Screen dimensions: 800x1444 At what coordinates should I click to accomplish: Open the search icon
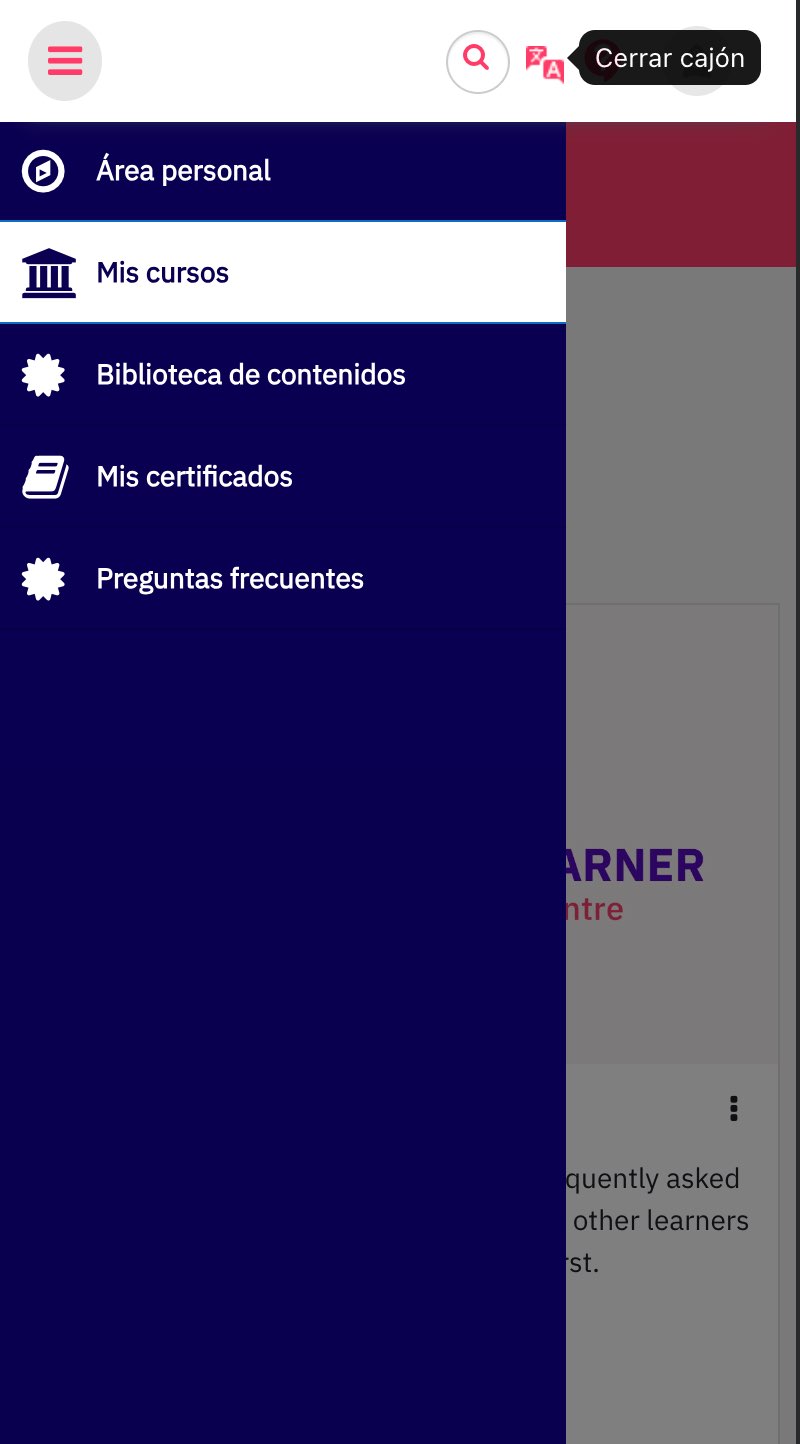click(477, 61)
